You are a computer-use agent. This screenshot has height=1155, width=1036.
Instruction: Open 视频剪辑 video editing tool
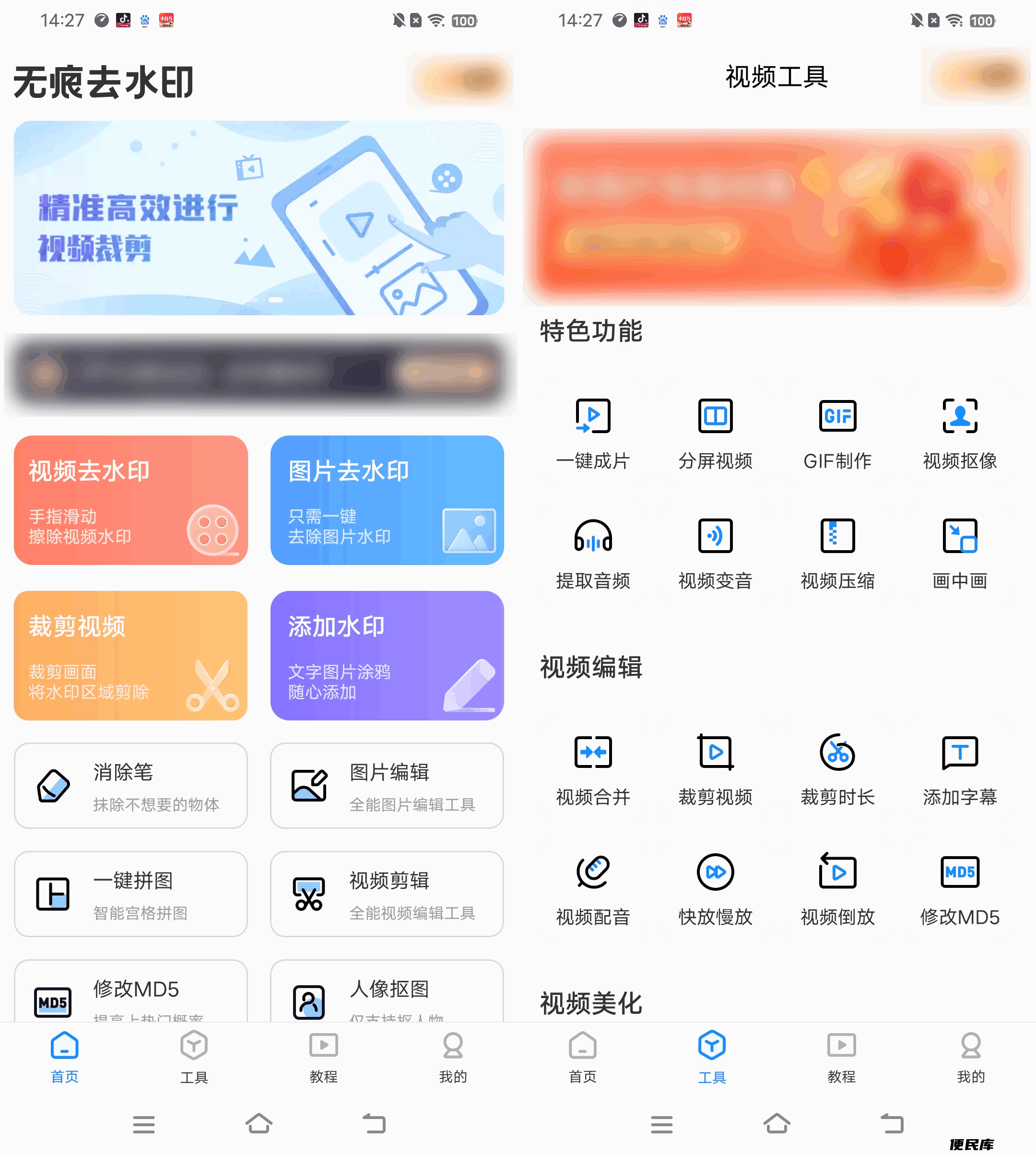coord(387,894)
